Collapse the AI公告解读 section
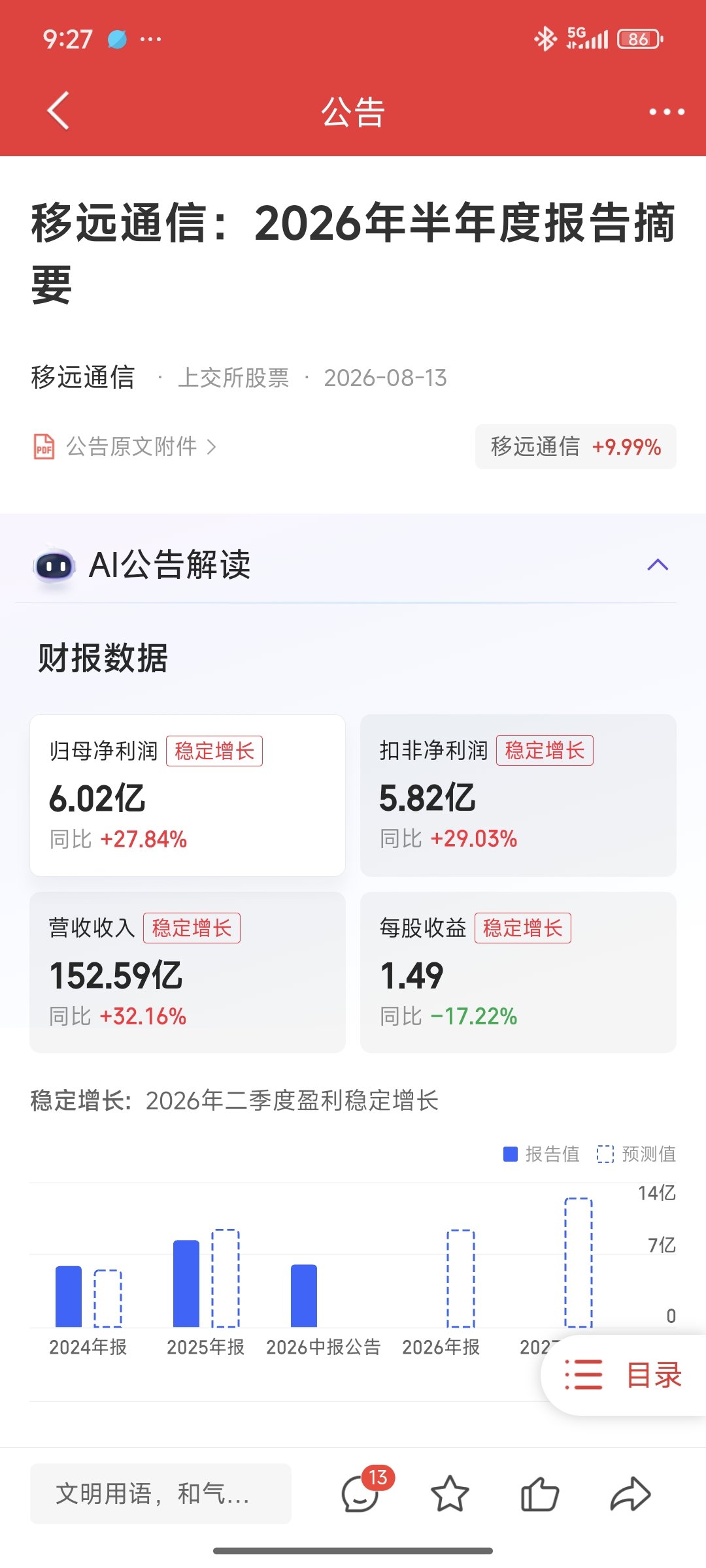Screen dimensions: 706x1568 [x=658, y=564]
